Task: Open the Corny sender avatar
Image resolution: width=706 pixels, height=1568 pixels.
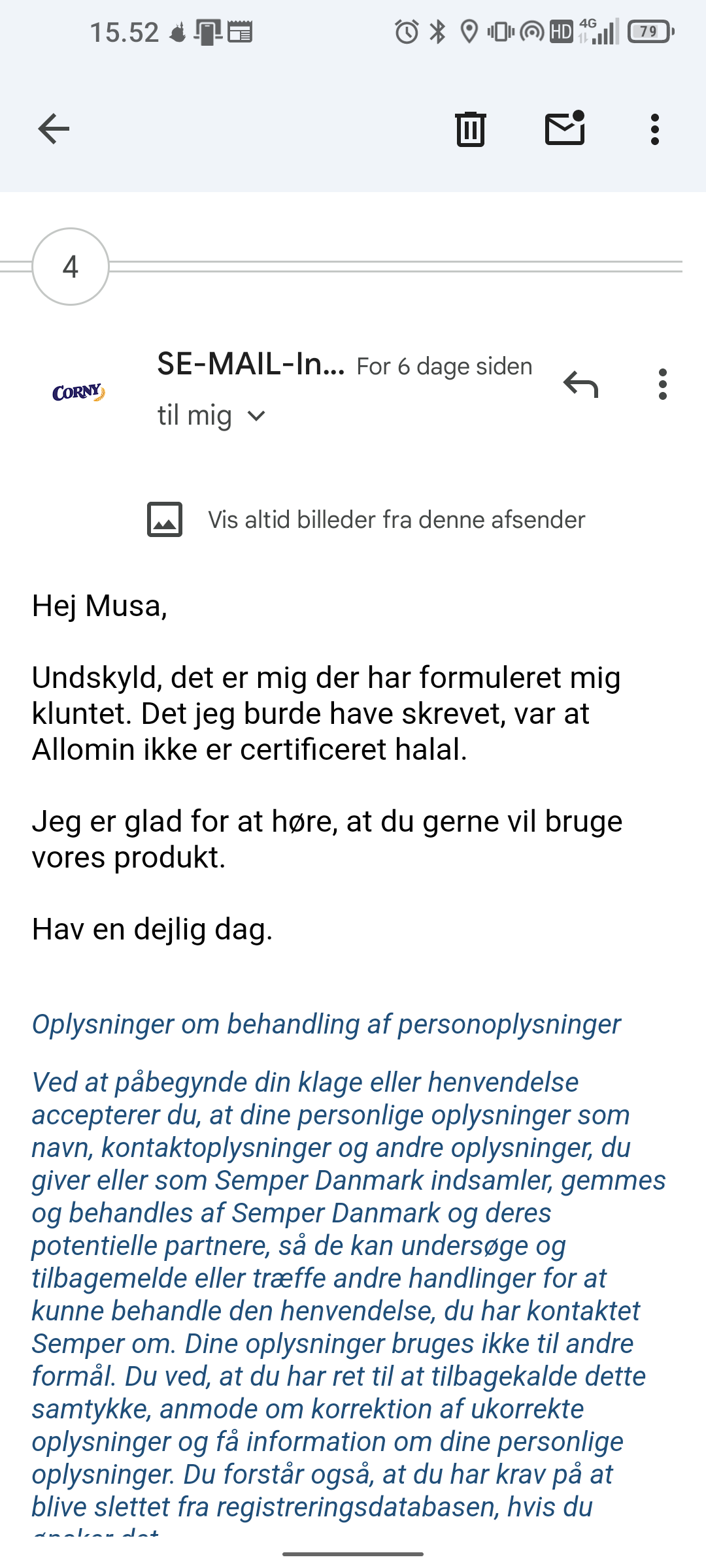Action: pos(78,392)
